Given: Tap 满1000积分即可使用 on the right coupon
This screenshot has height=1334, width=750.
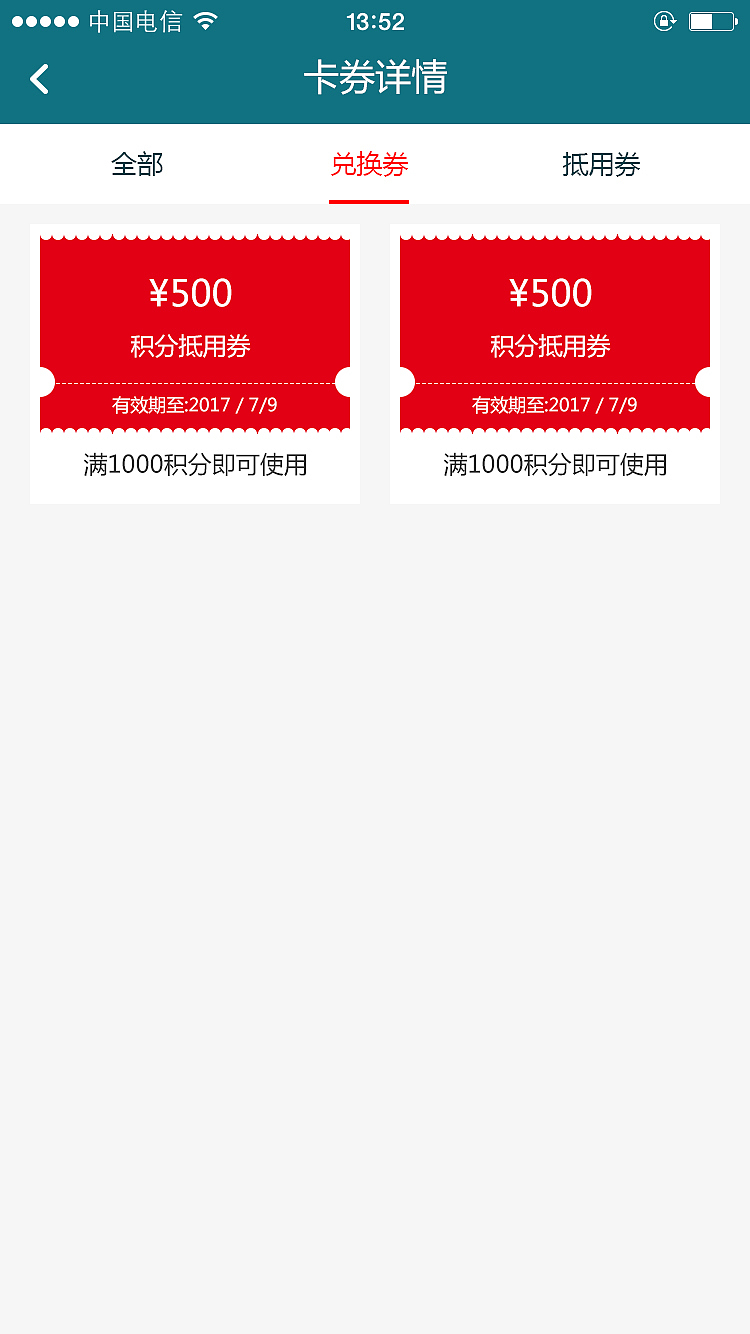Looking at the screenshot, I should tap(556, 465).
